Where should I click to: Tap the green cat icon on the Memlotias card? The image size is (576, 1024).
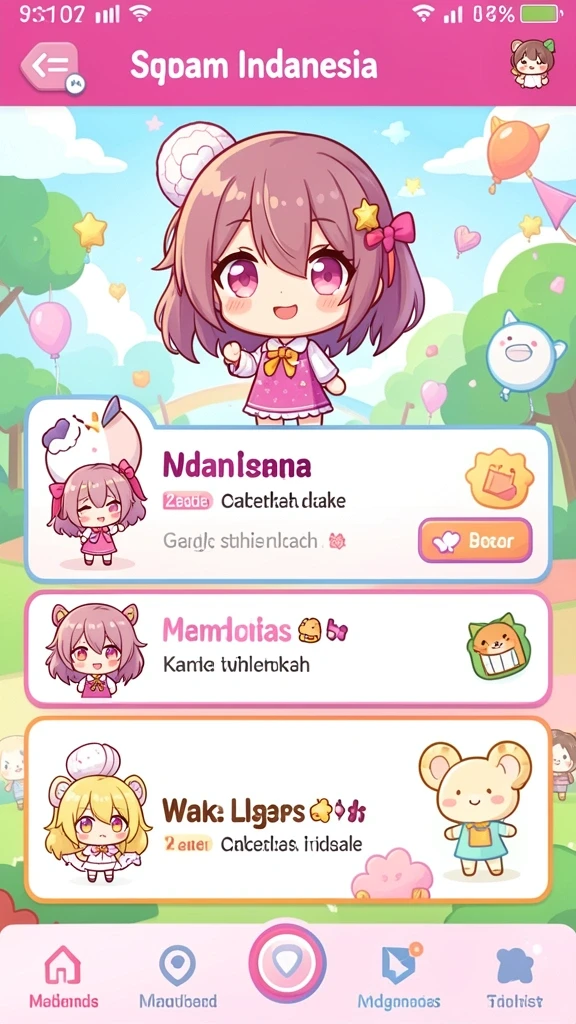coord(499,648)
